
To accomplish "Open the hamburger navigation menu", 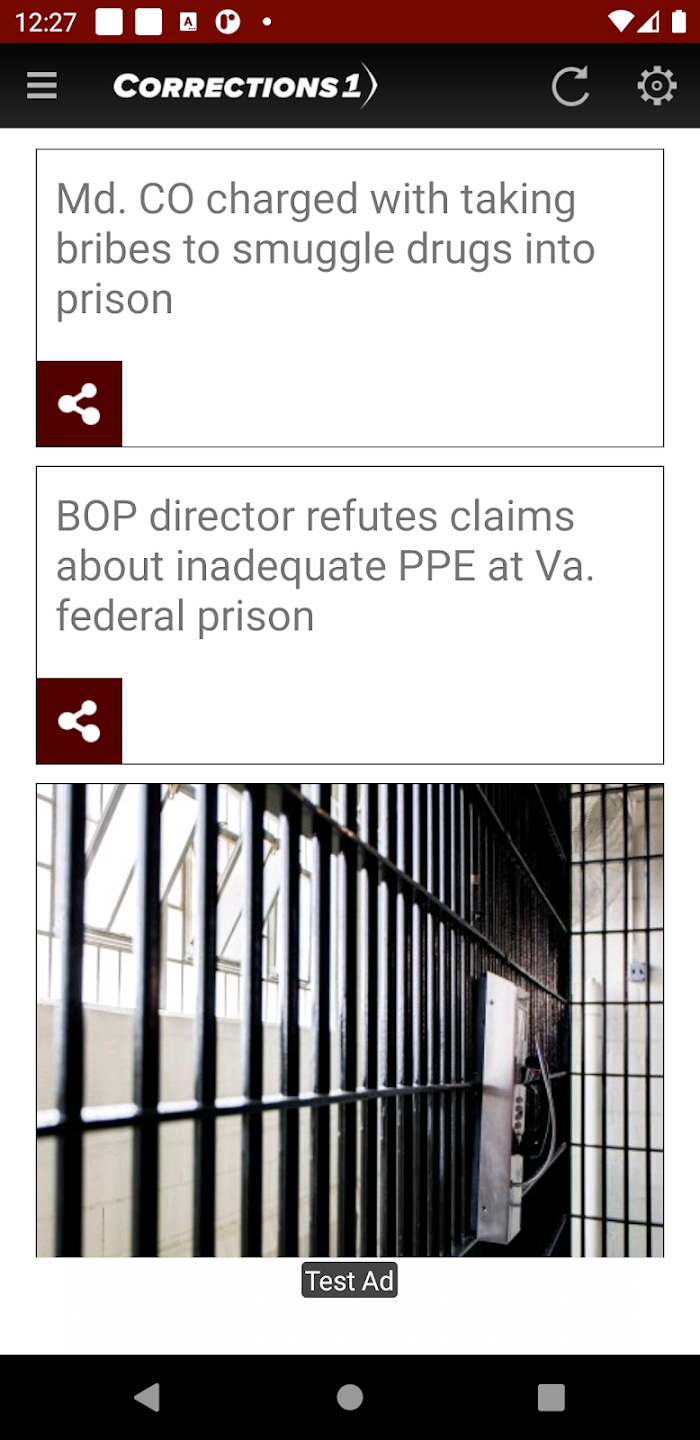I will coord(42,86).
